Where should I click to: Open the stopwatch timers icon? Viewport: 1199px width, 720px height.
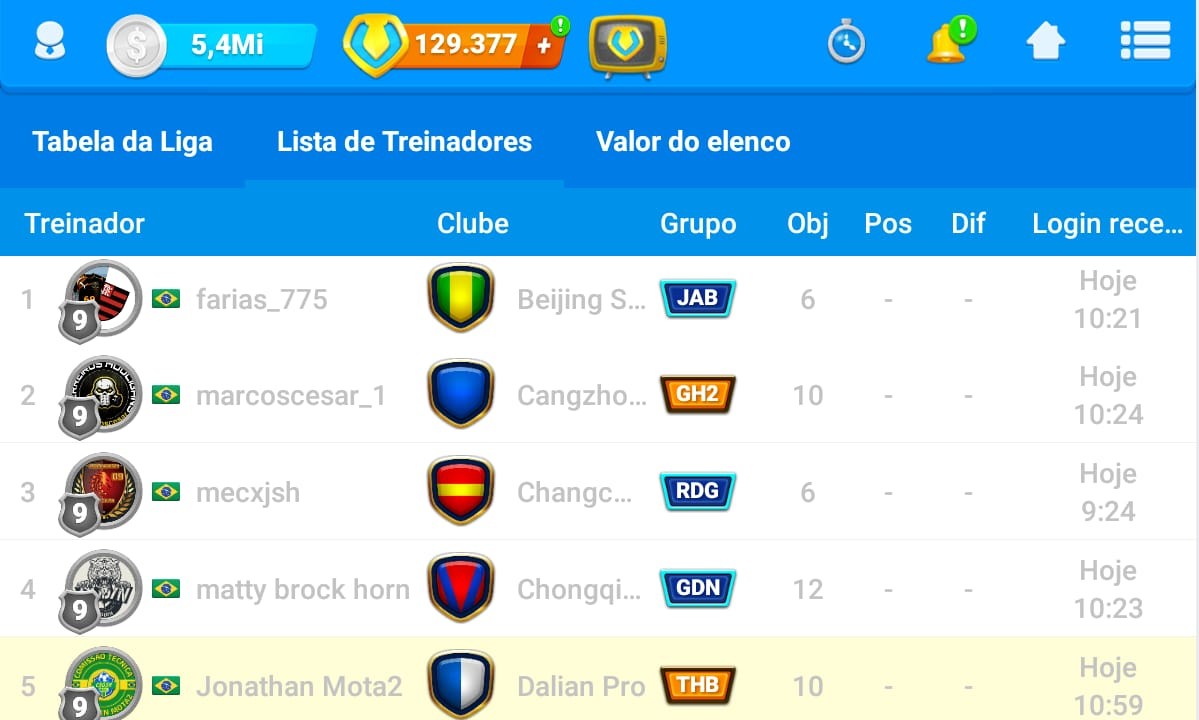pyautogui.click(x=846, y=43)
